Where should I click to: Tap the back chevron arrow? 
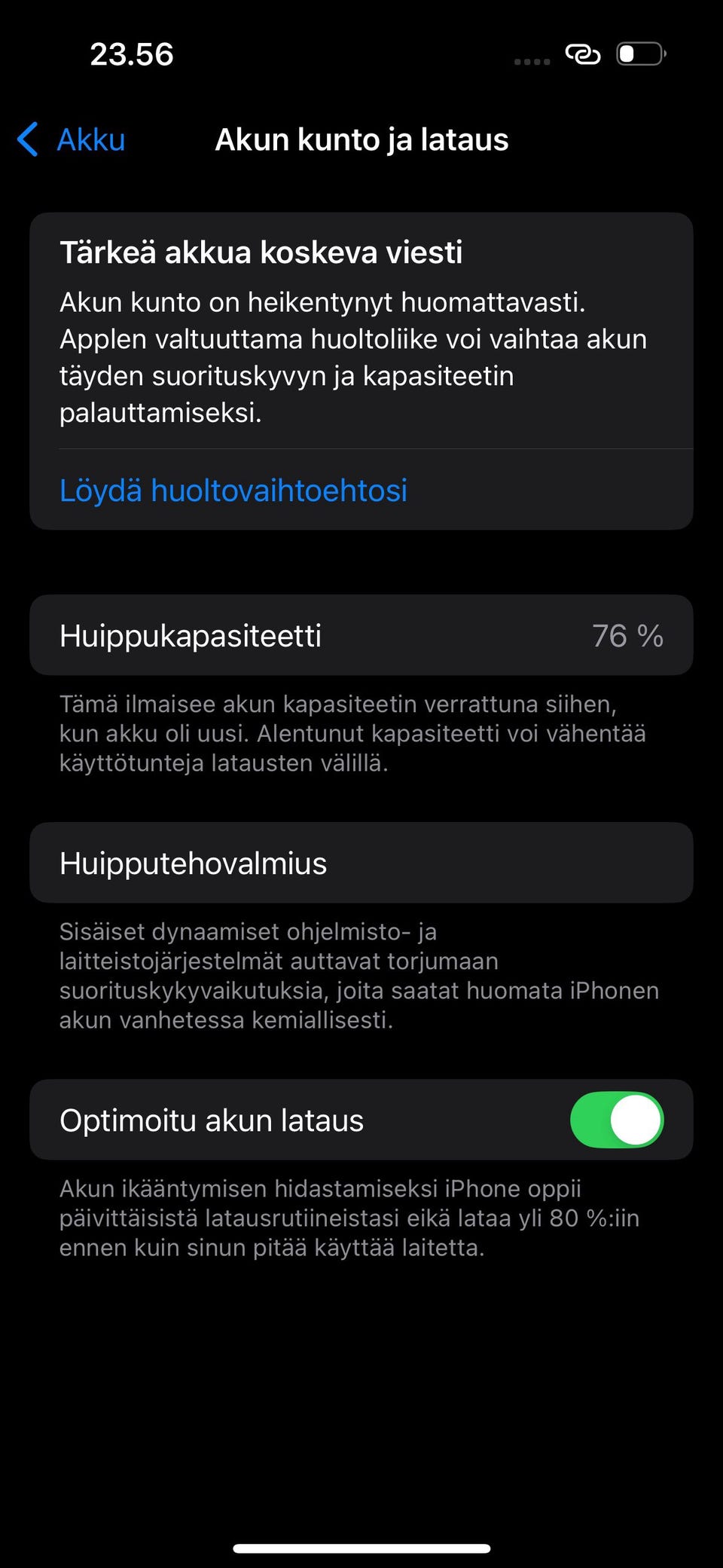click(29, 139)
